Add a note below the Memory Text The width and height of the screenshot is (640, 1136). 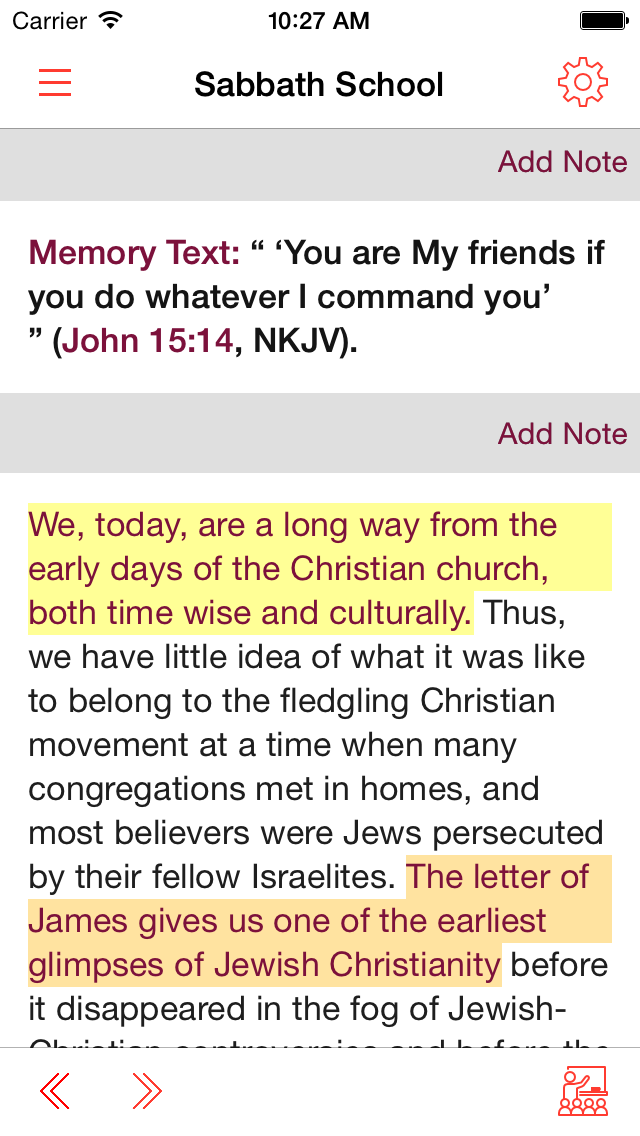click(562, 433)
